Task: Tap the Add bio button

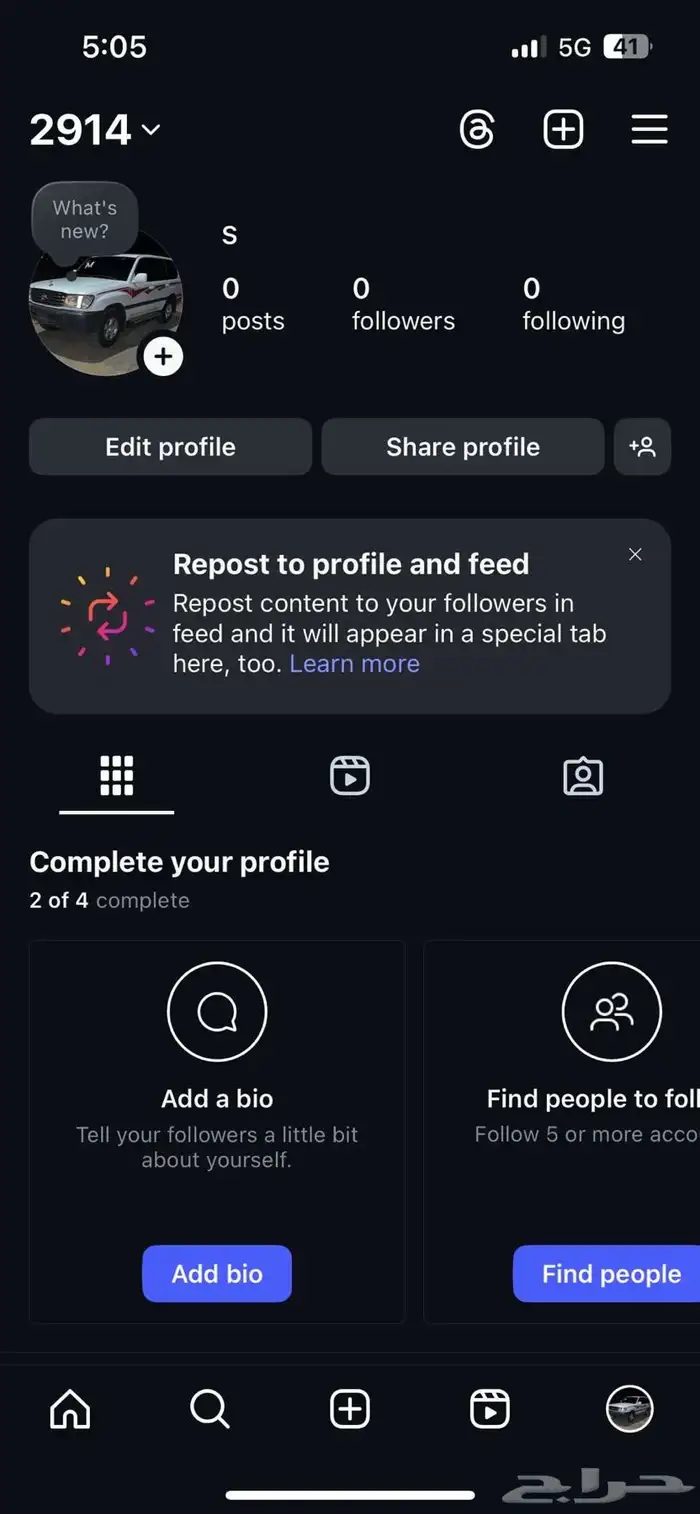Action: pyautogui.click(x=217, y=1273)
